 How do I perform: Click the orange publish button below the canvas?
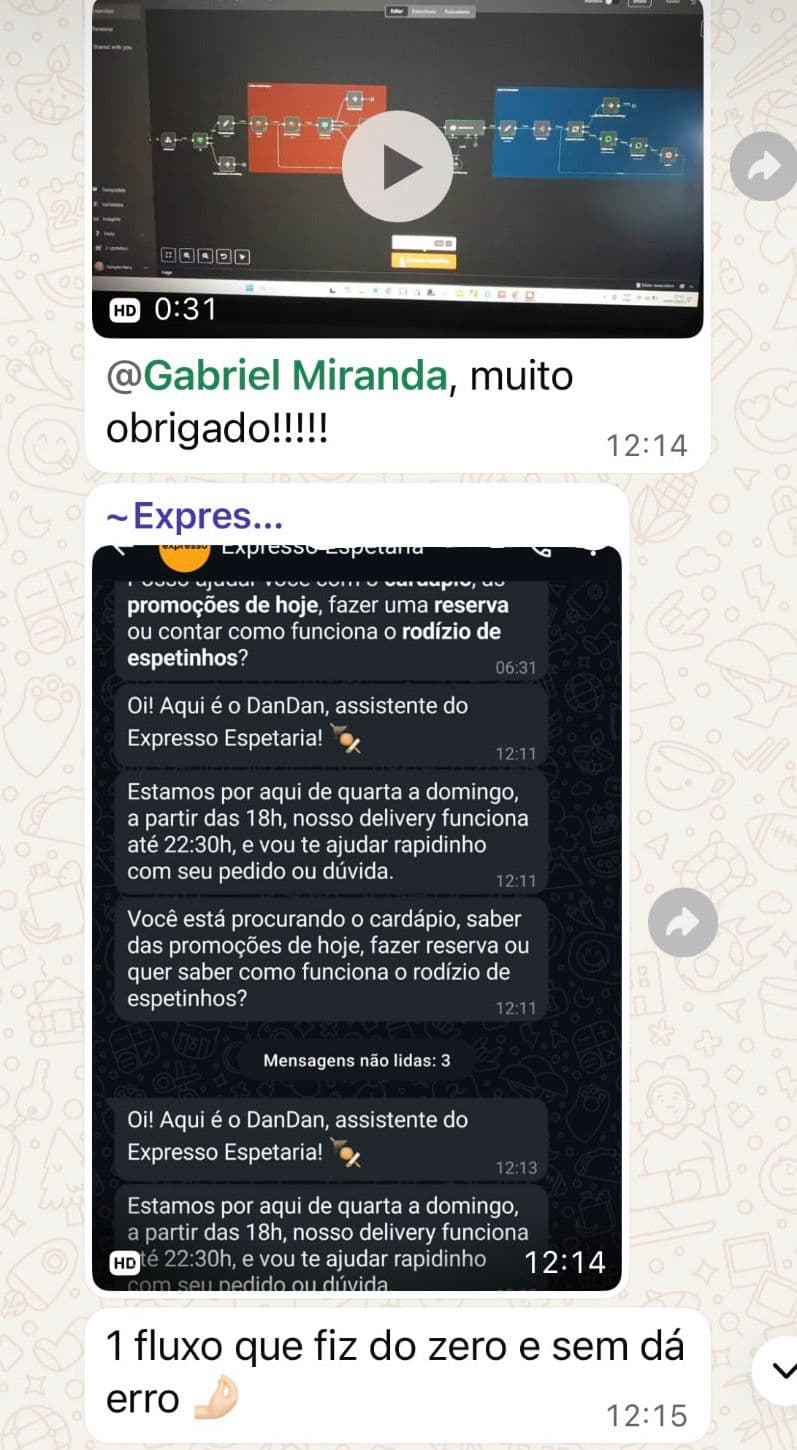coord(425,258)
